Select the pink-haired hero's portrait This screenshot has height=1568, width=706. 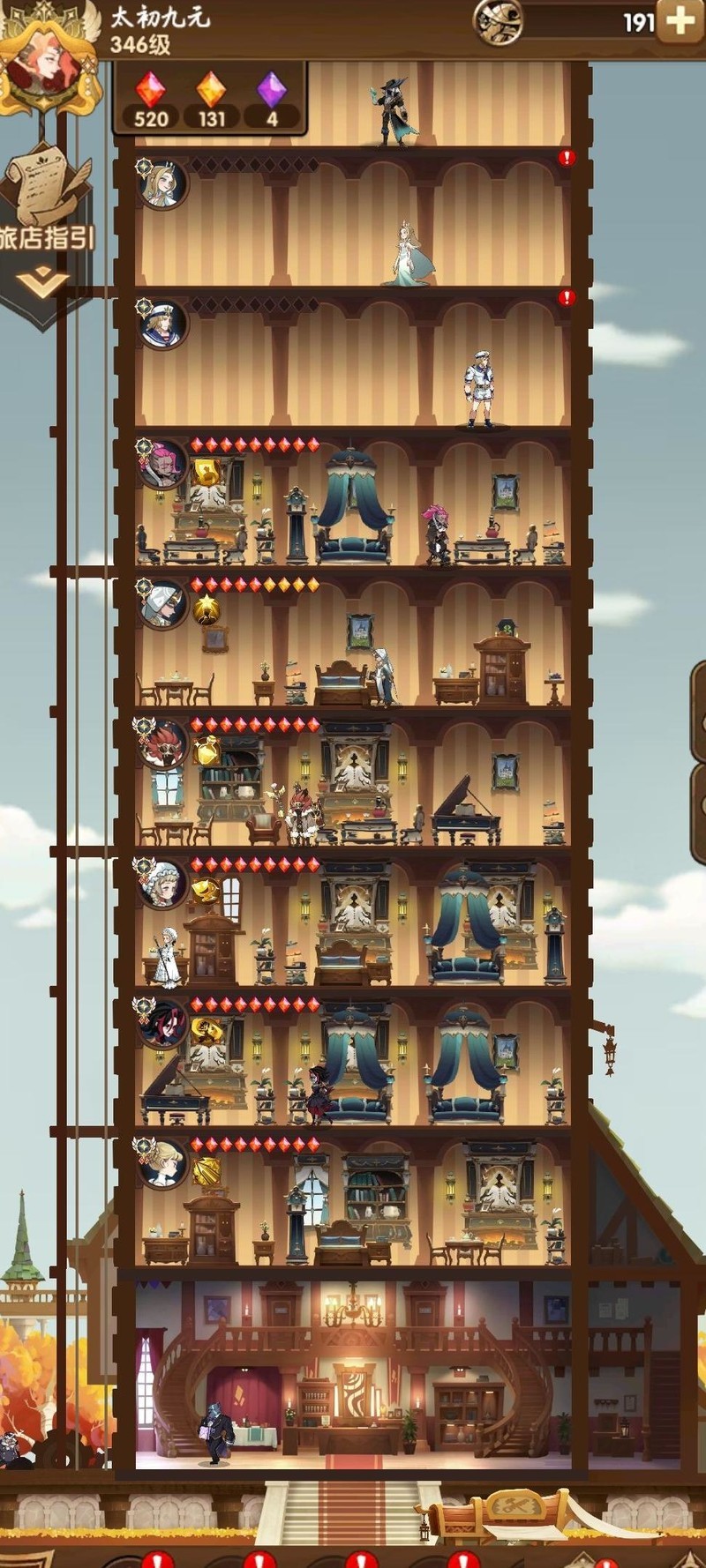click(x=162, y=464)
